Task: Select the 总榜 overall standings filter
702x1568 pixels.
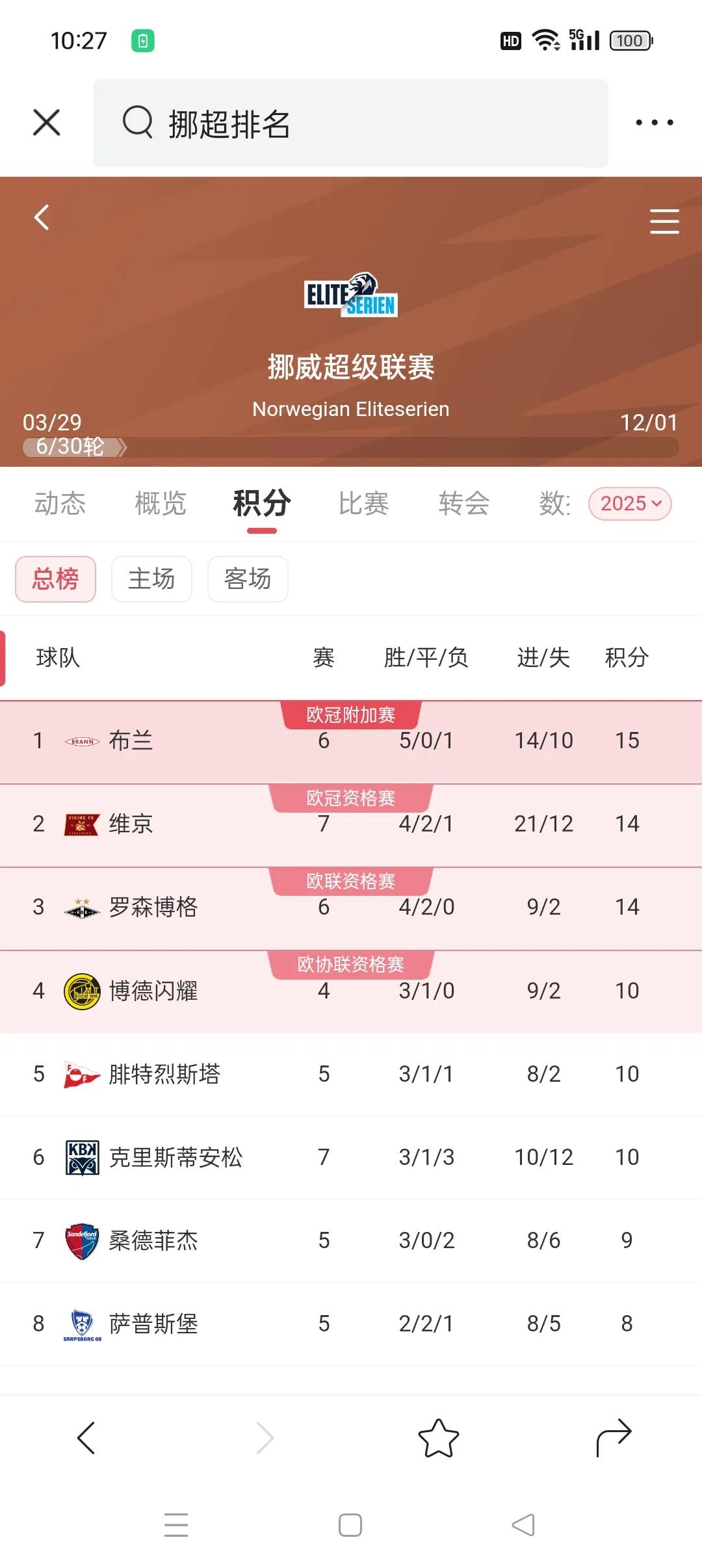Action: pos(55,579)
